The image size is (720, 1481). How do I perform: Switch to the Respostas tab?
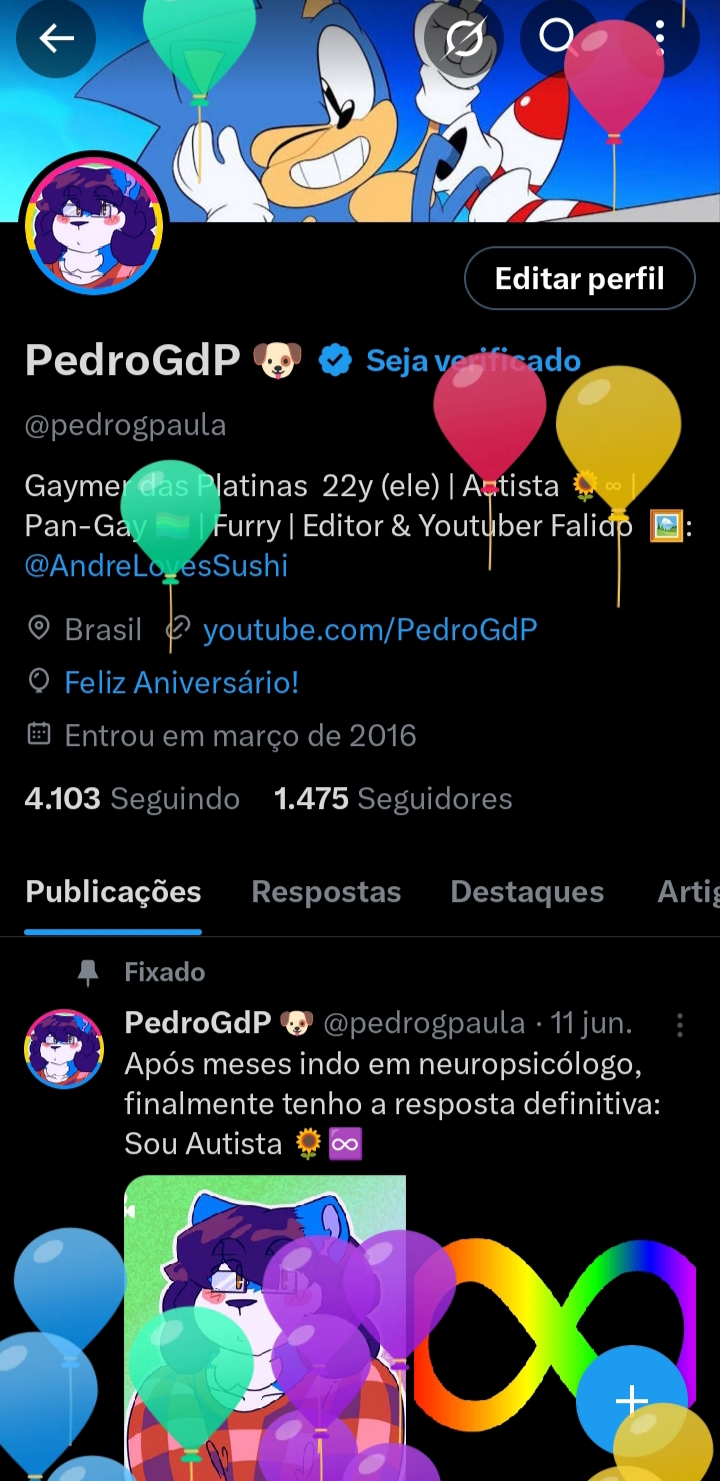tap(326, 892)
